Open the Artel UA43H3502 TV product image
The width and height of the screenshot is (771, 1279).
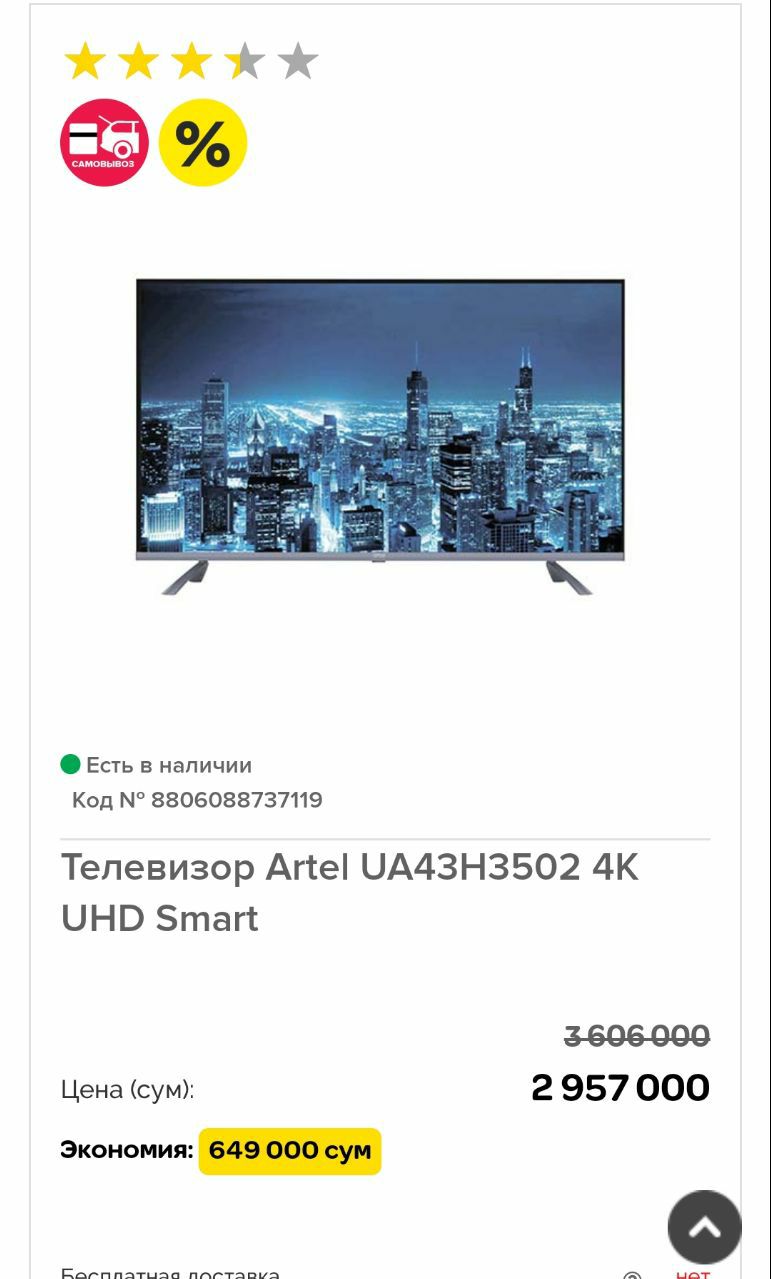click(380, 437)
